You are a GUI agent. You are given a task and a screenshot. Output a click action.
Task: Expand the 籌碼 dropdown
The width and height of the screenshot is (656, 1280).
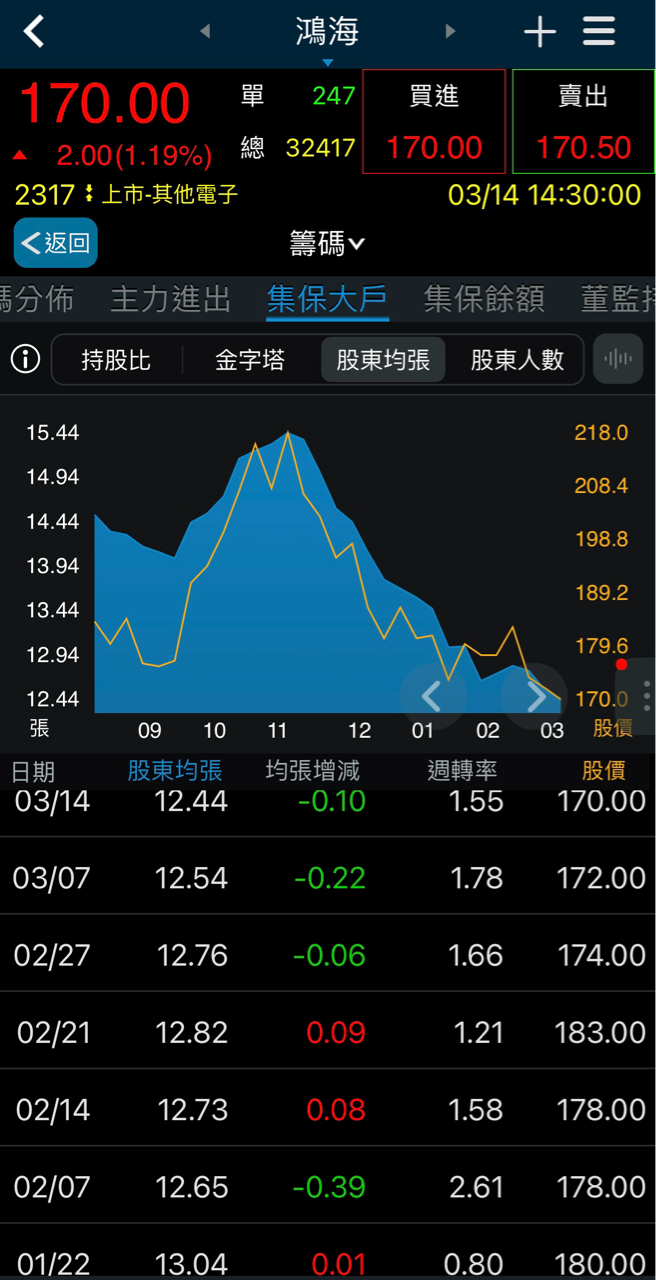coord(327,243)
